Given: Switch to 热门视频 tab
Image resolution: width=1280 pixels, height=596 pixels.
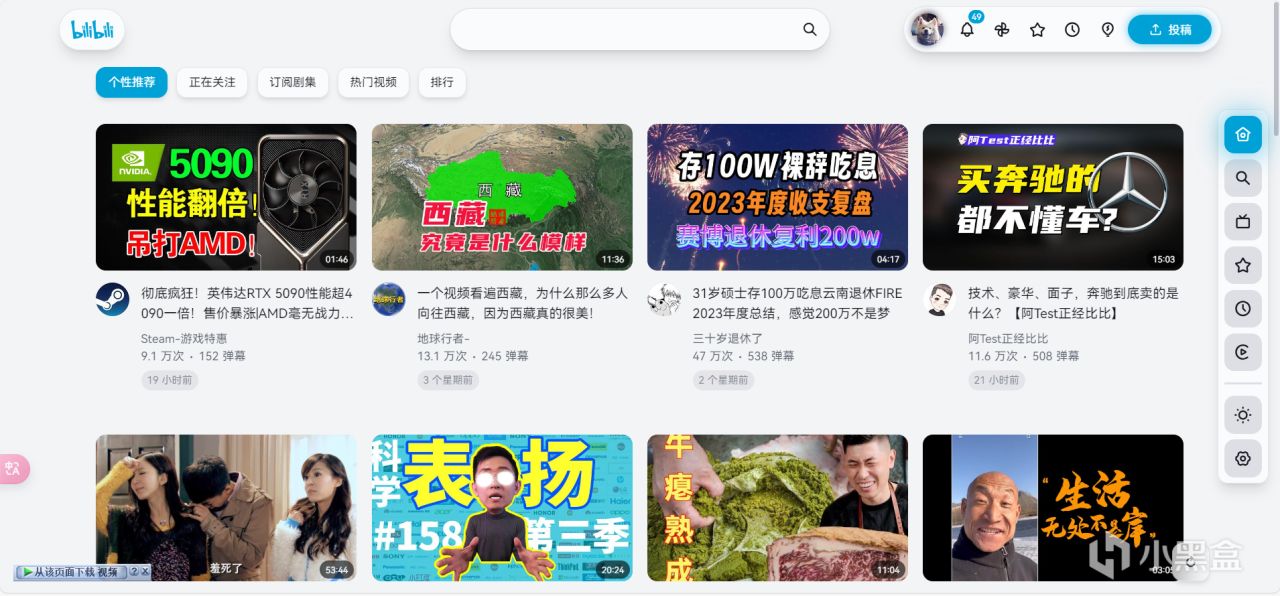Looking at the screenshot, I should coord(373,82).
